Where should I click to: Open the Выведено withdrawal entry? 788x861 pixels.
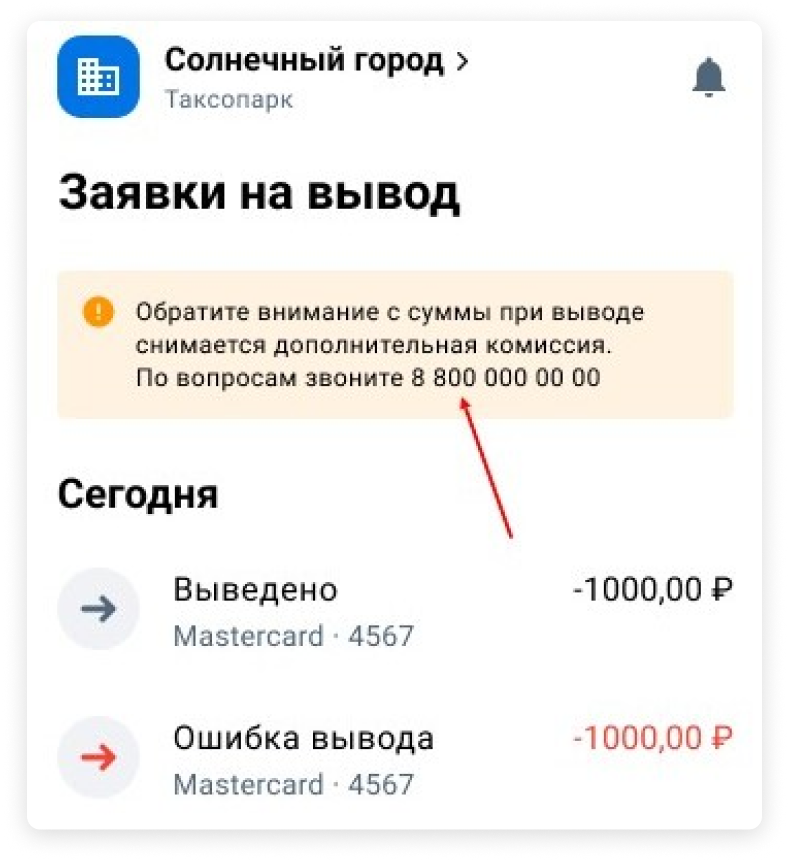(394, 611)
